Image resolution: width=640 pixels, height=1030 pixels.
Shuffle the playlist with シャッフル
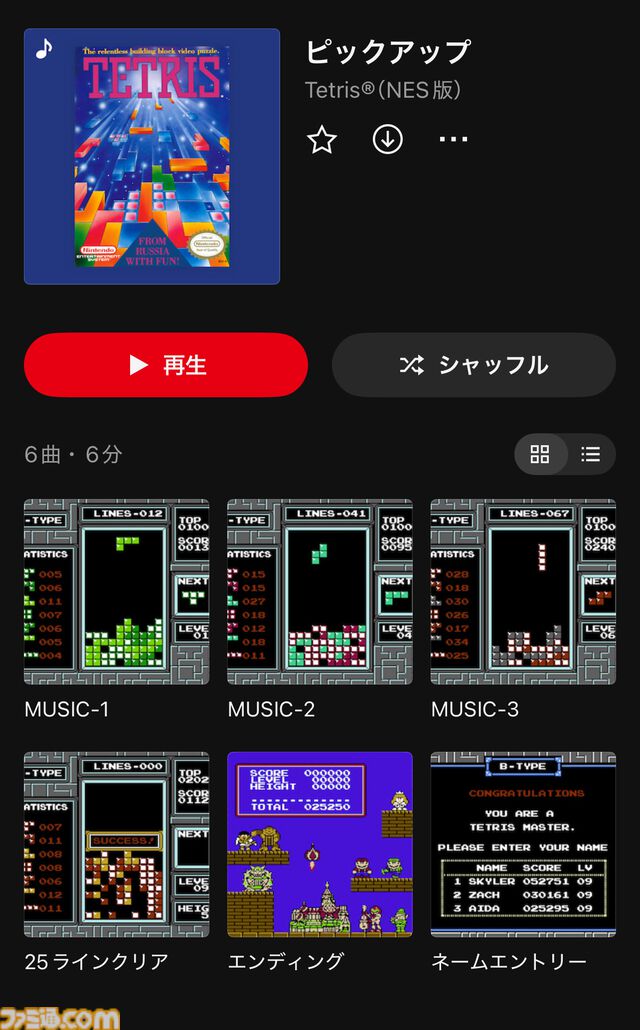point(473,365)
